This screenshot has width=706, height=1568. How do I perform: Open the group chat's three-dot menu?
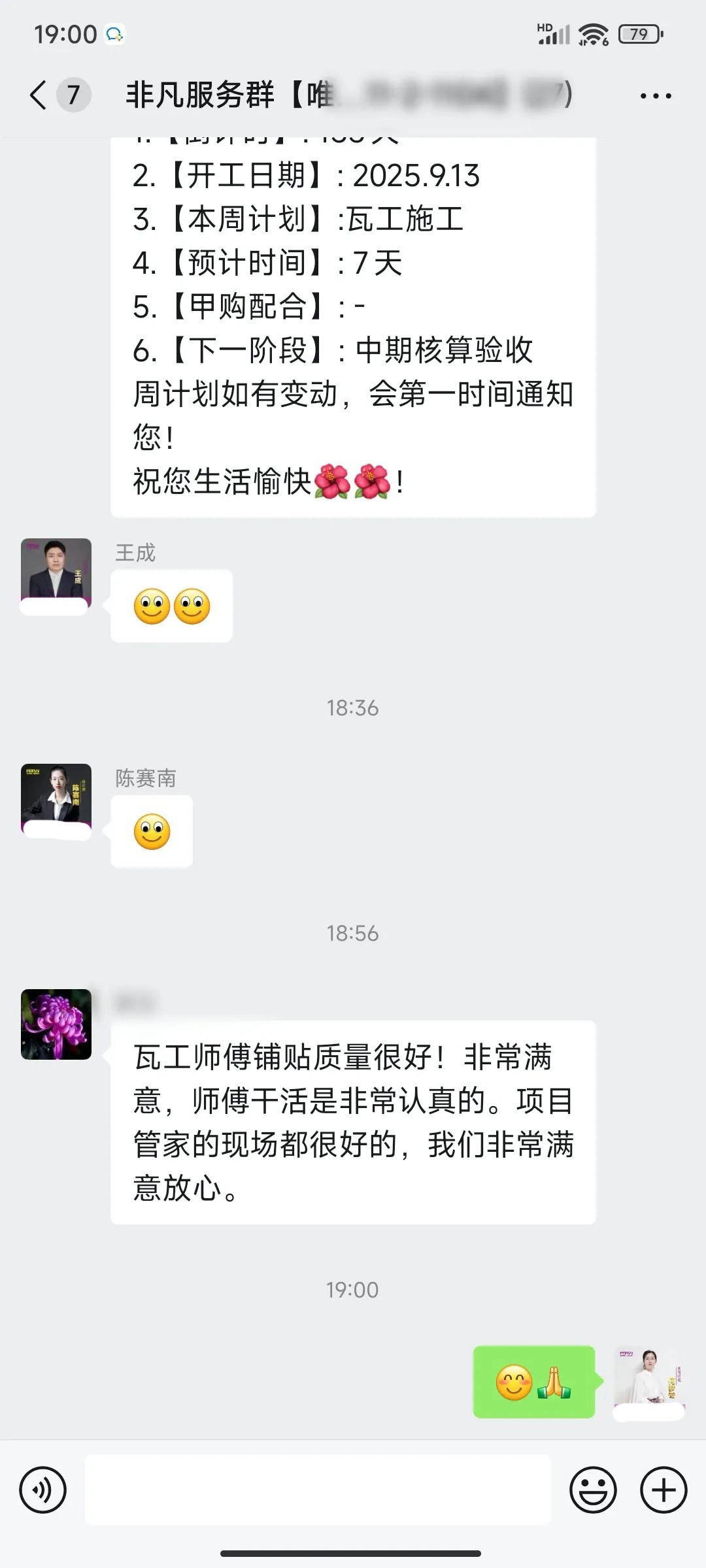(x=655, y=96)
